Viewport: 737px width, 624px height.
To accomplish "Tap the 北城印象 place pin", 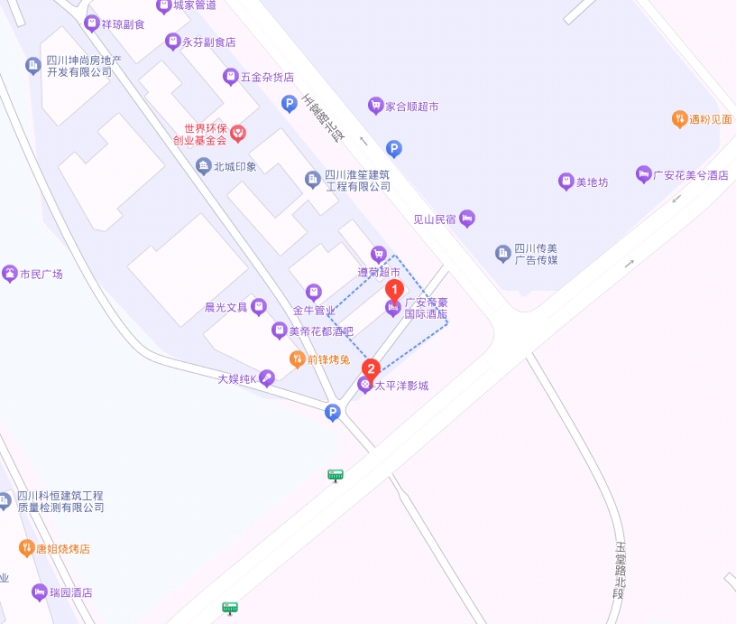I will click(203, 166).
